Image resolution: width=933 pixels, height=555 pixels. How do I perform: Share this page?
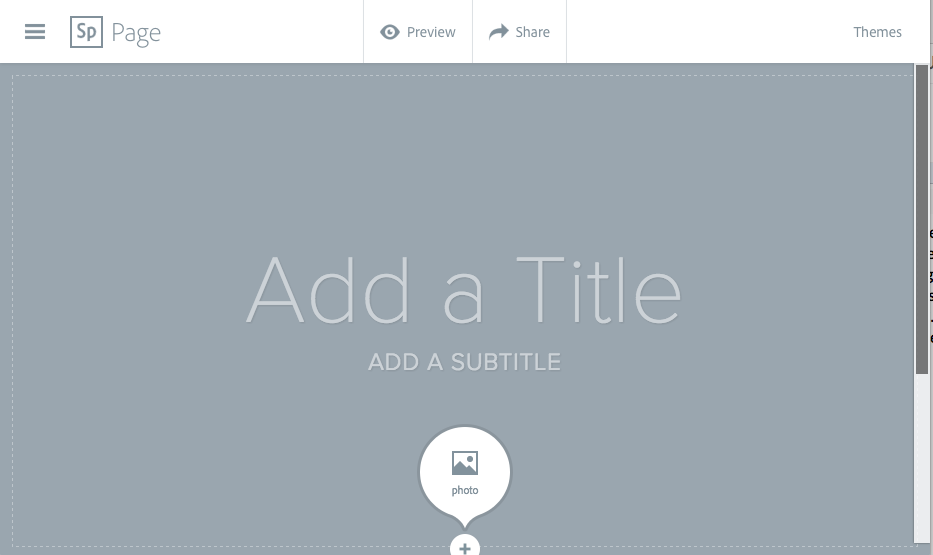[x=519, y=32]
